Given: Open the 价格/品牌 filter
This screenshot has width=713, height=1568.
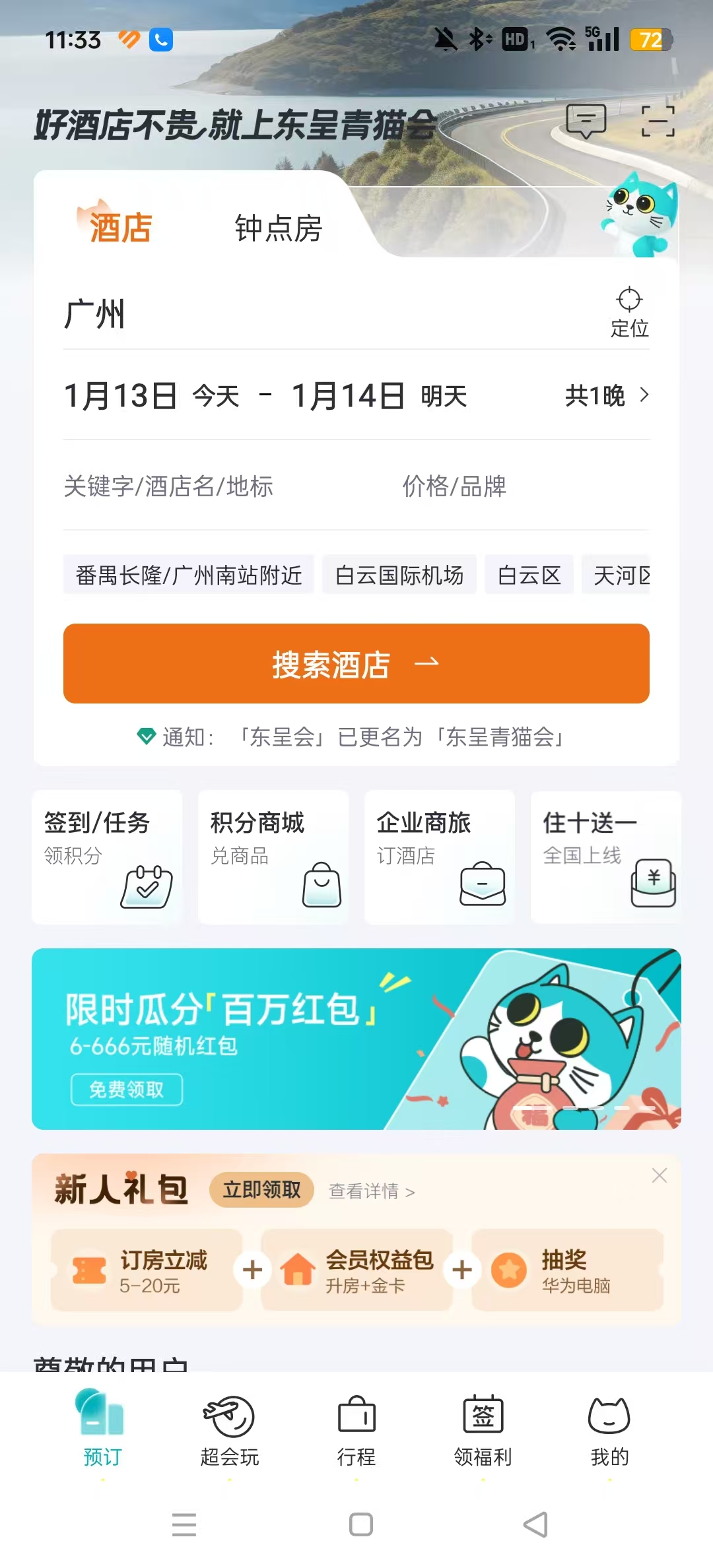Looking at the screenshot, I should (454, 486).
